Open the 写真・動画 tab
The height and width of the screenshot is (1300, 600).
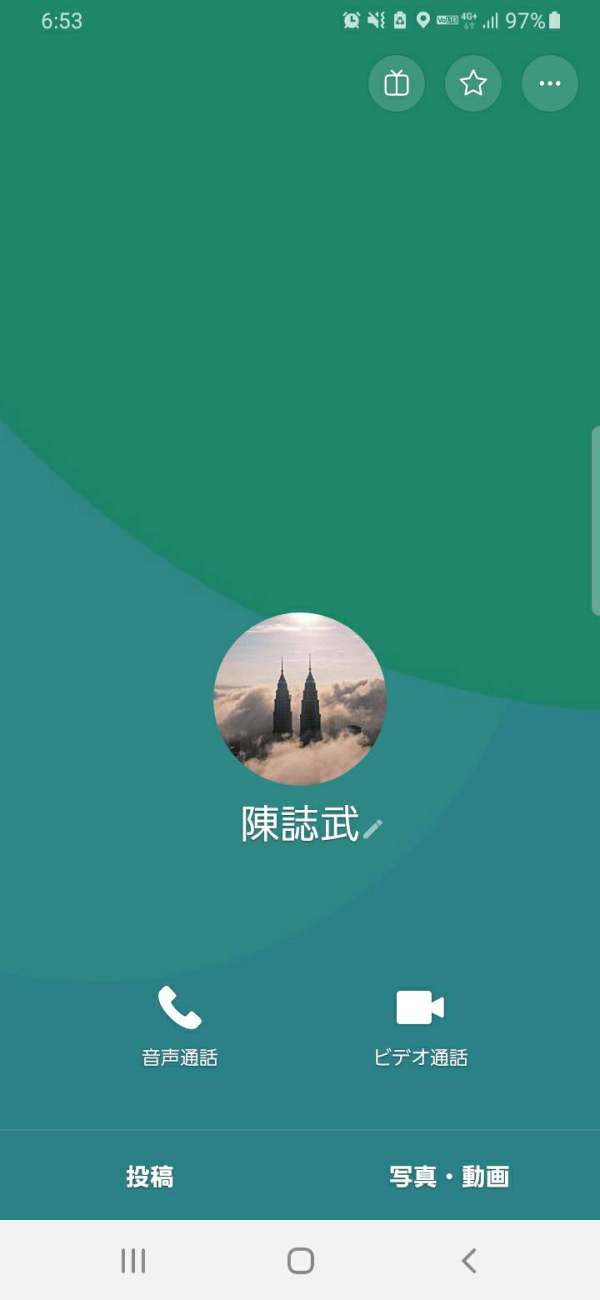[x=450, y=1177]
